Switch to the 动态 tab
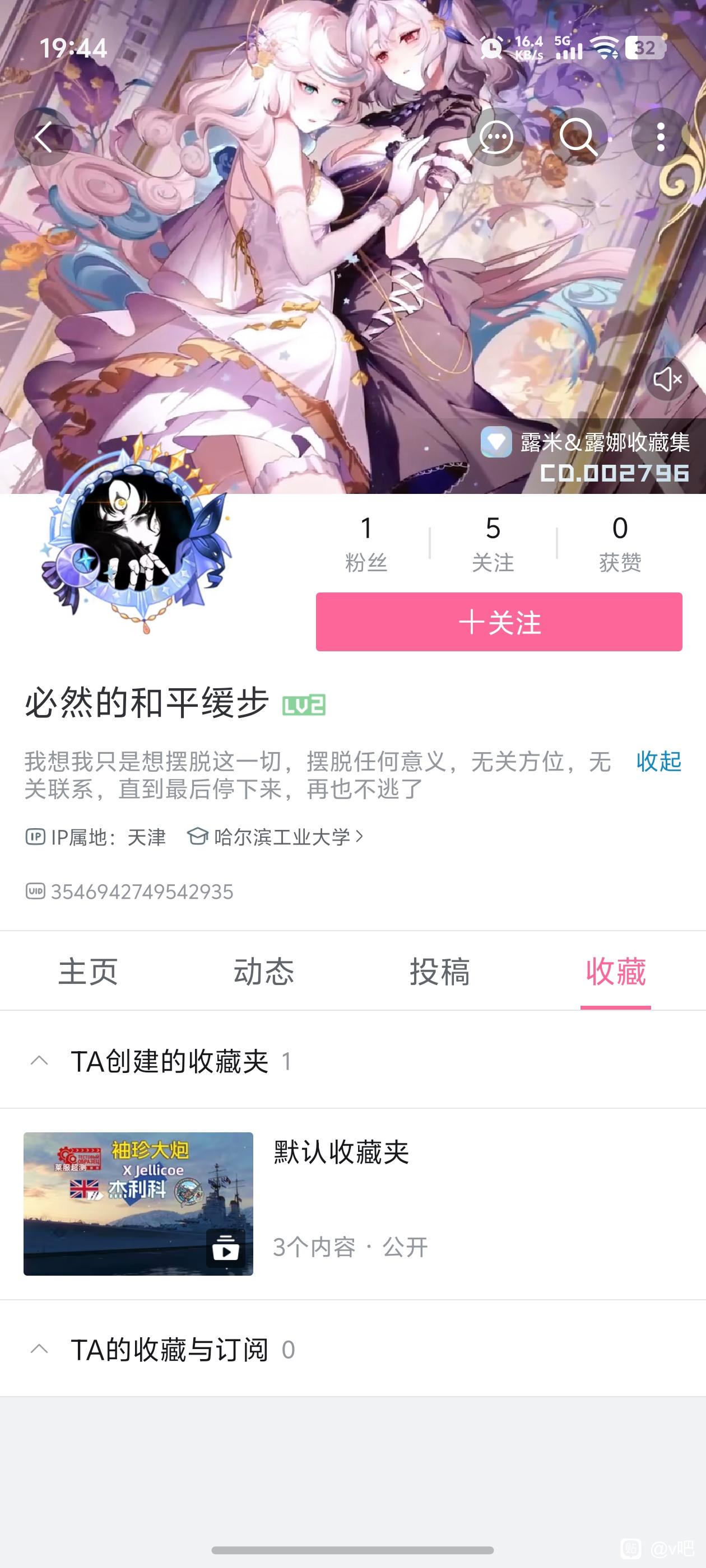The width and height of the screenshot is (706, 1568). (264, 971)
